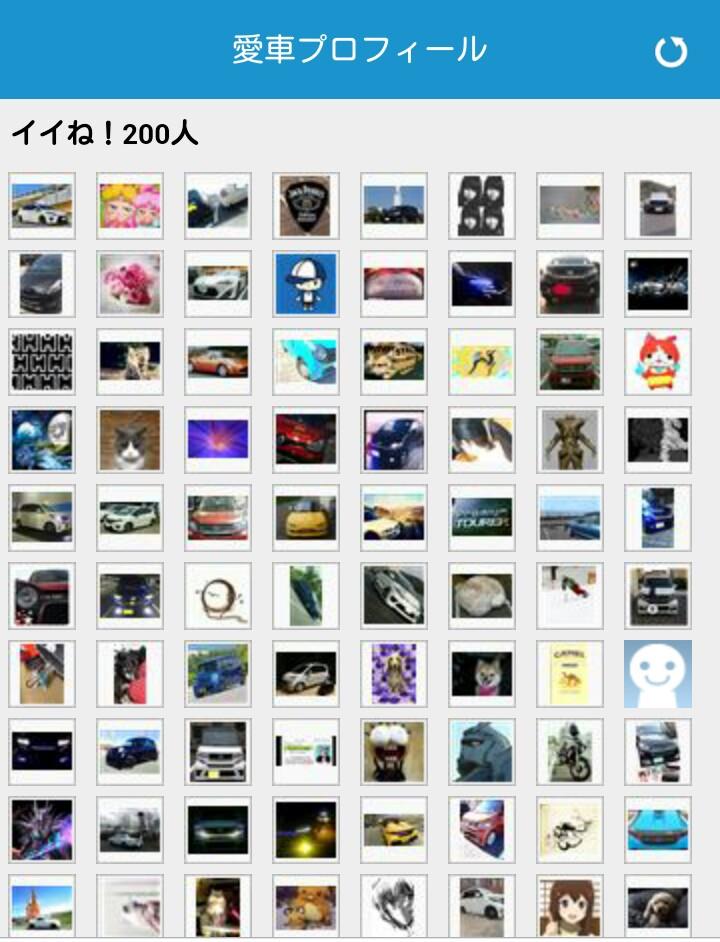720x942 pixels.
Task: Open the Jack Daniel's guitar pick avatar
Action: click(x=306, y=205)
